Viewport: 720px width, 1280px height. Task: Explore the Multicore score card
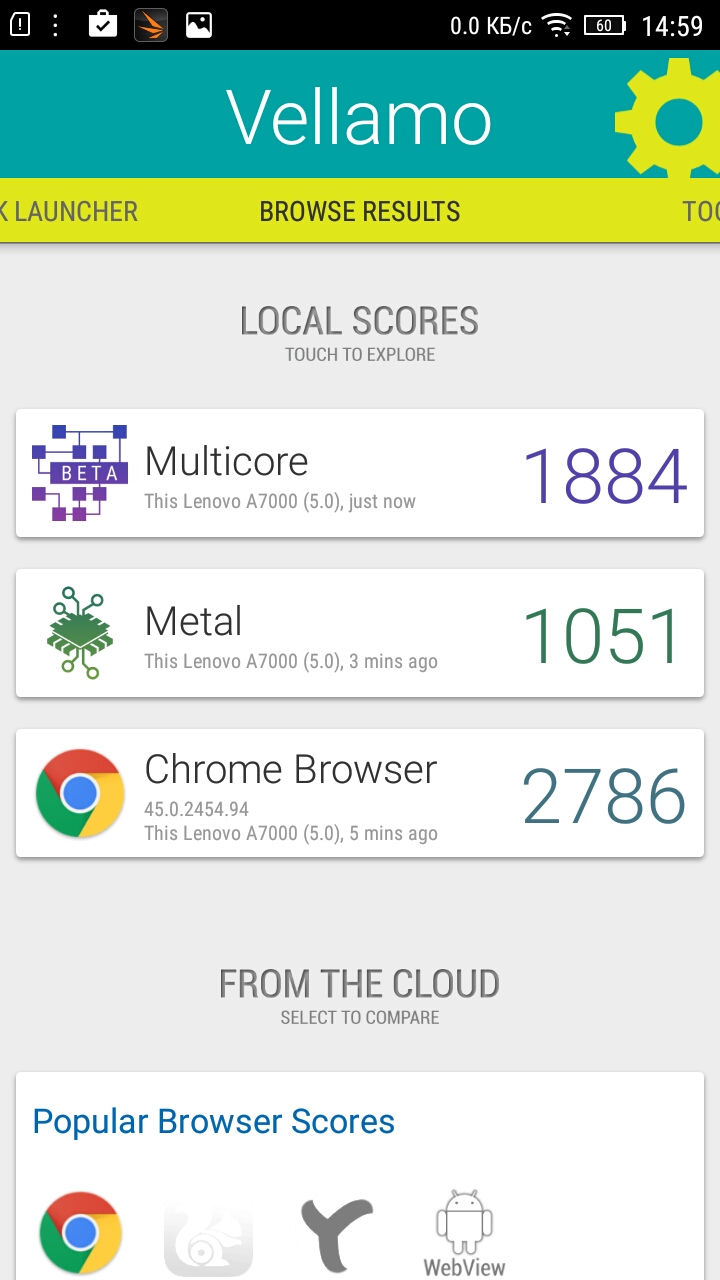click(x=360, y=473)
